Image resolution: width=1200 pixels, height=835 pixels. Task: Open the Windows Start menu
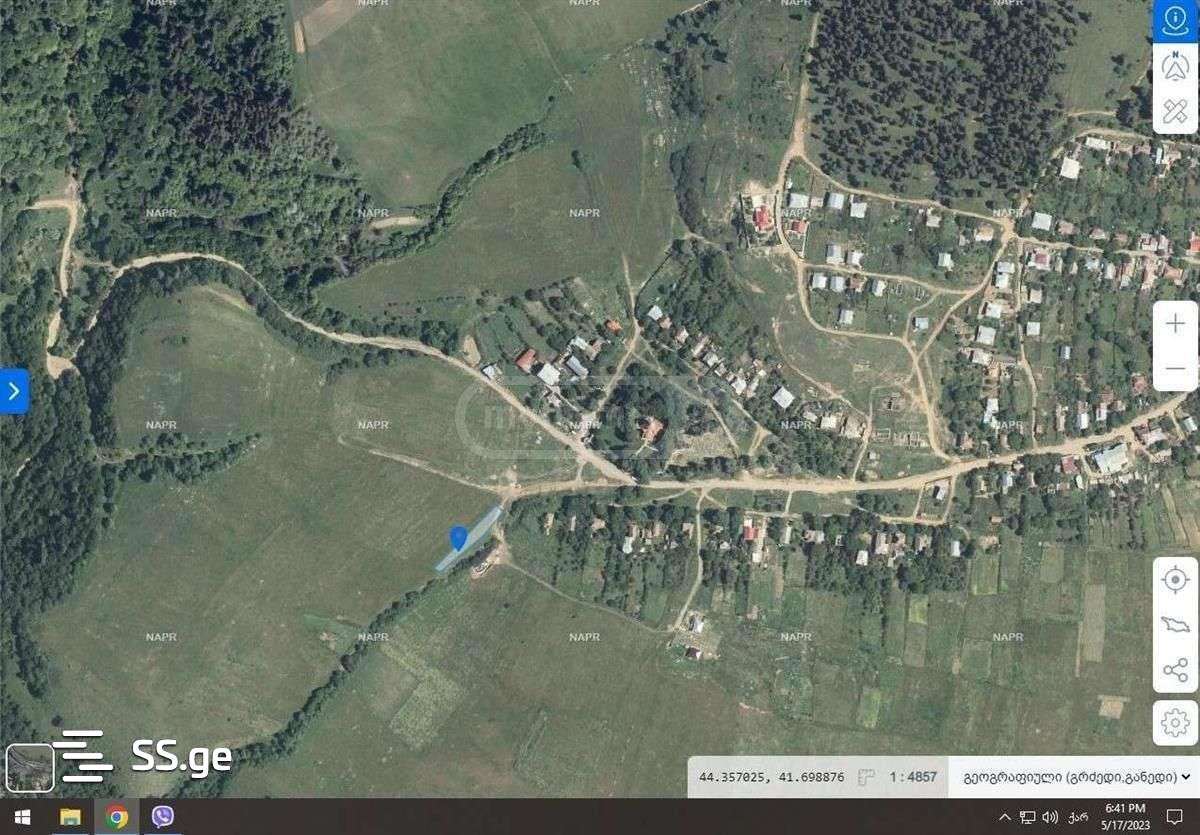pyautogui.click(x=22, y=817)
